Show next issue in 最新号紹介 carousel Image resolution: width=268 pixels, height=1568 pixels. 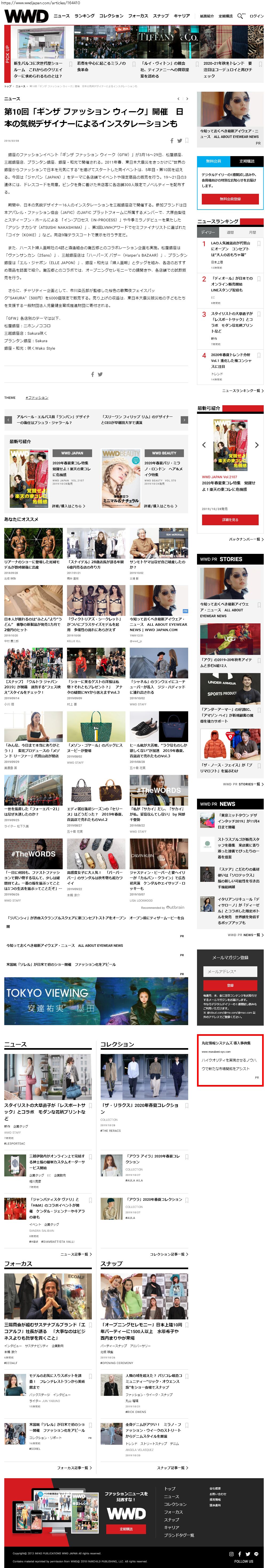pyautogui.click(x=257, y=445)
